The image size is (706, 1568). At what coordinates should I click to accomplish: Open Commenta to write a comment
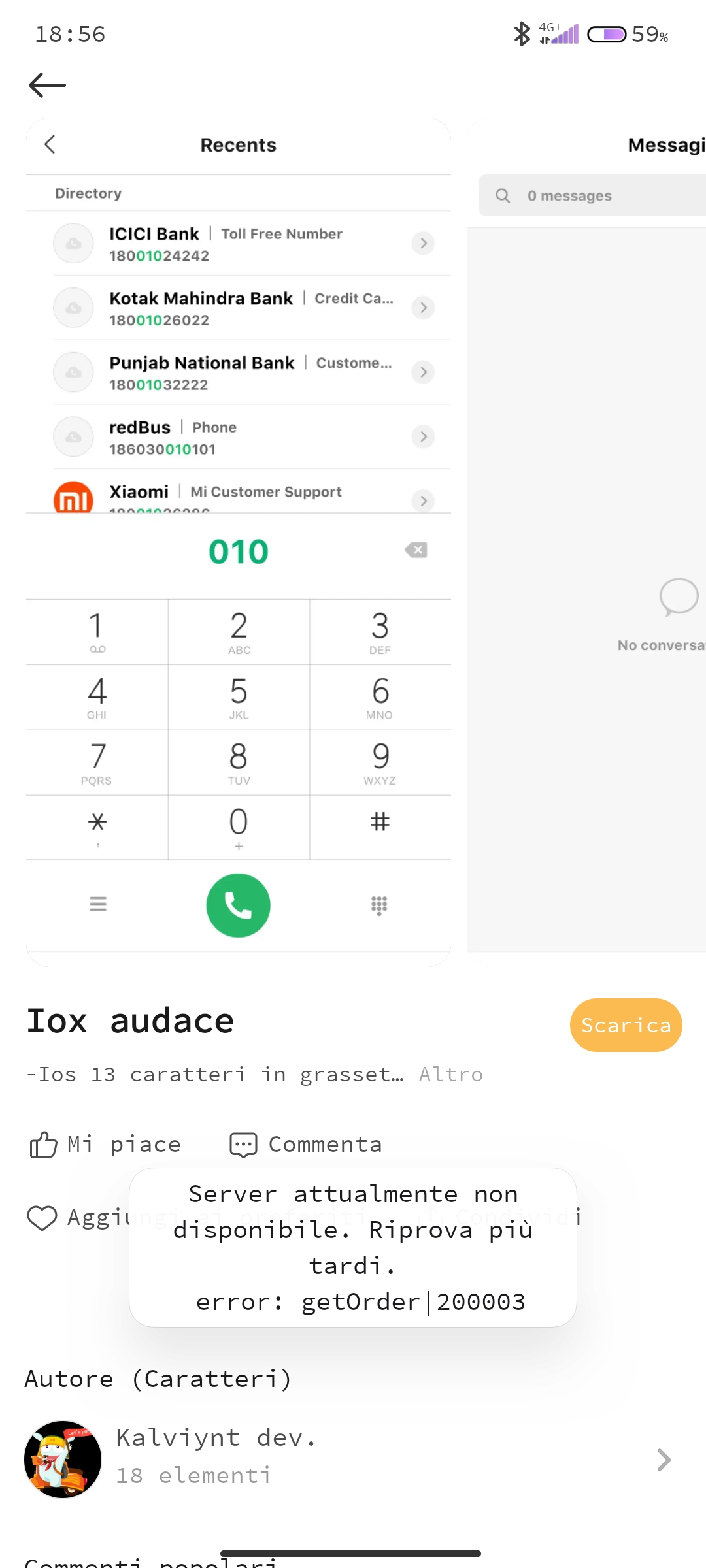pyautogui.click(x=305, y=1144)
